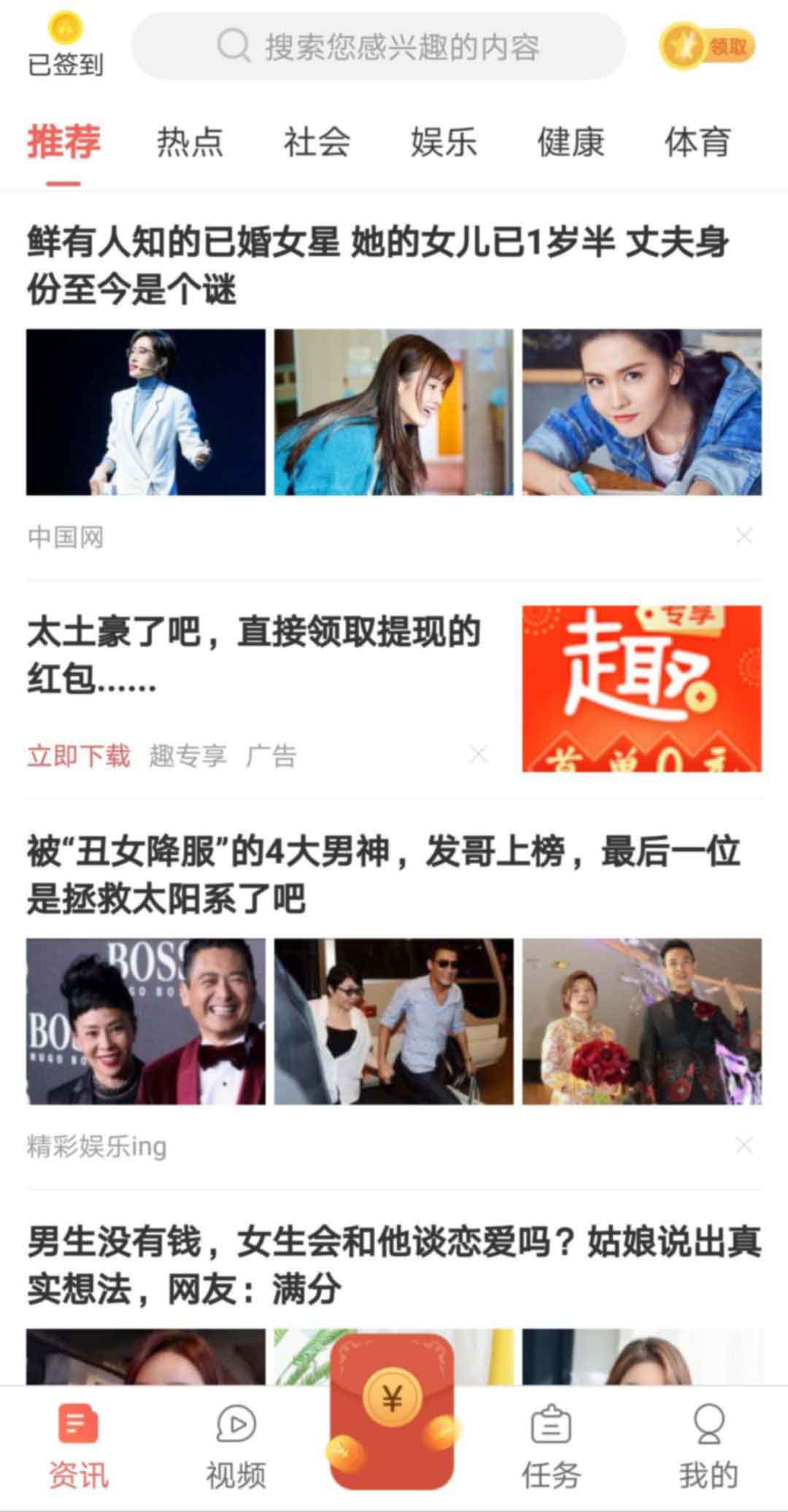Close the 趣专享 advertisement
The height and width of the screenshot is (1512, 788).
click(479, 754)
